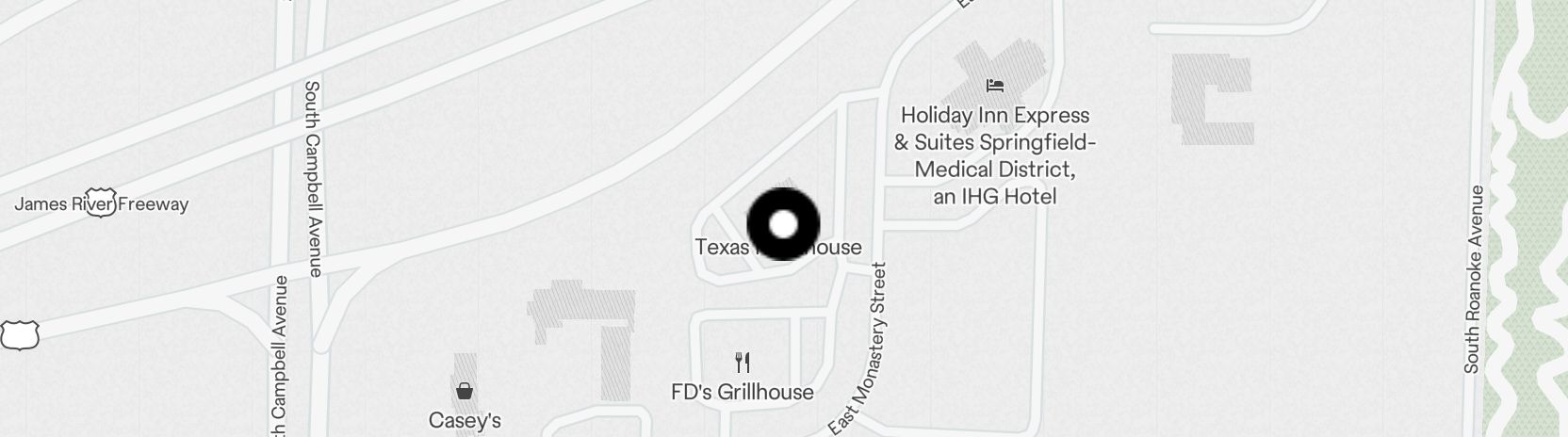
Task: Select Holiday Inn Express hotel marker
Action: (994, 86)
